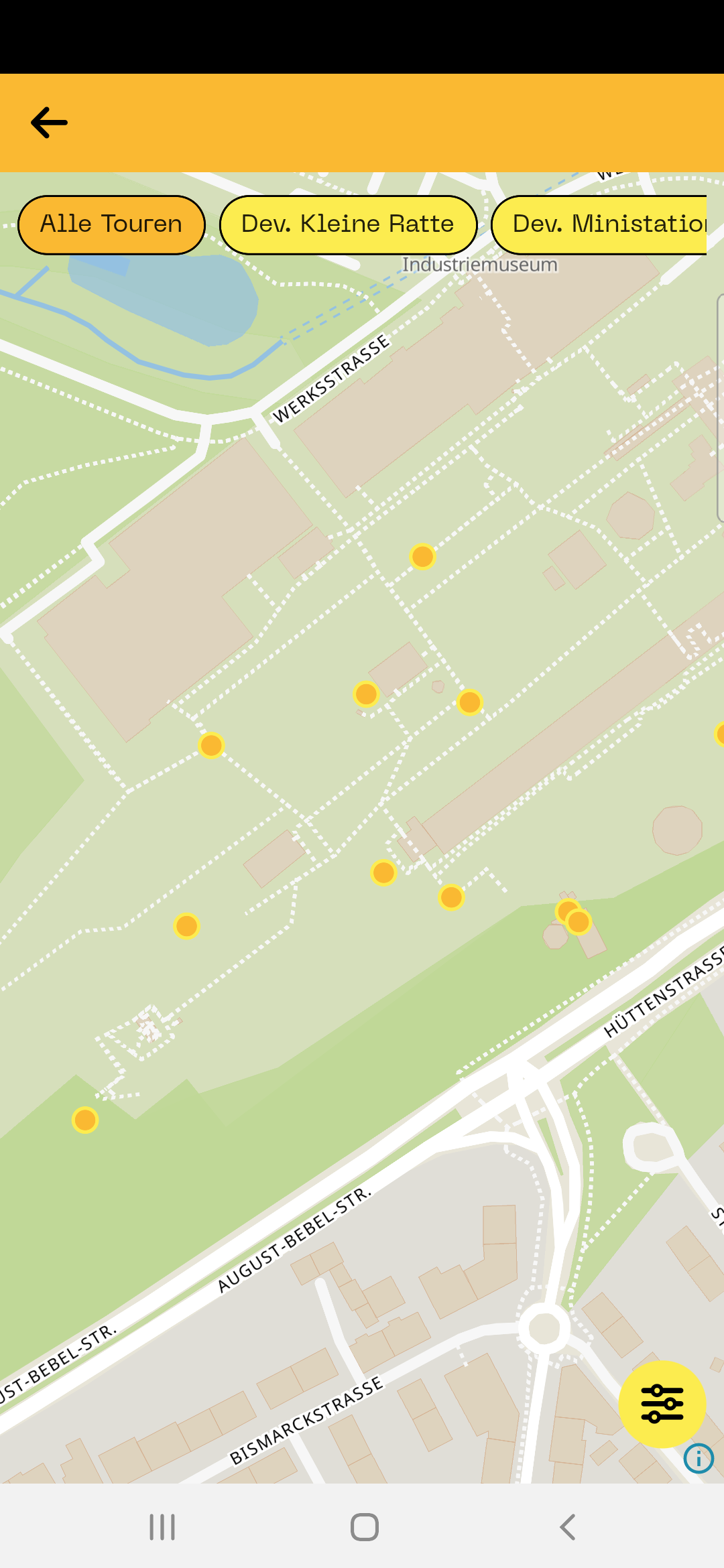
Task: Open the system recent apps button
Action: [162, 1527]
